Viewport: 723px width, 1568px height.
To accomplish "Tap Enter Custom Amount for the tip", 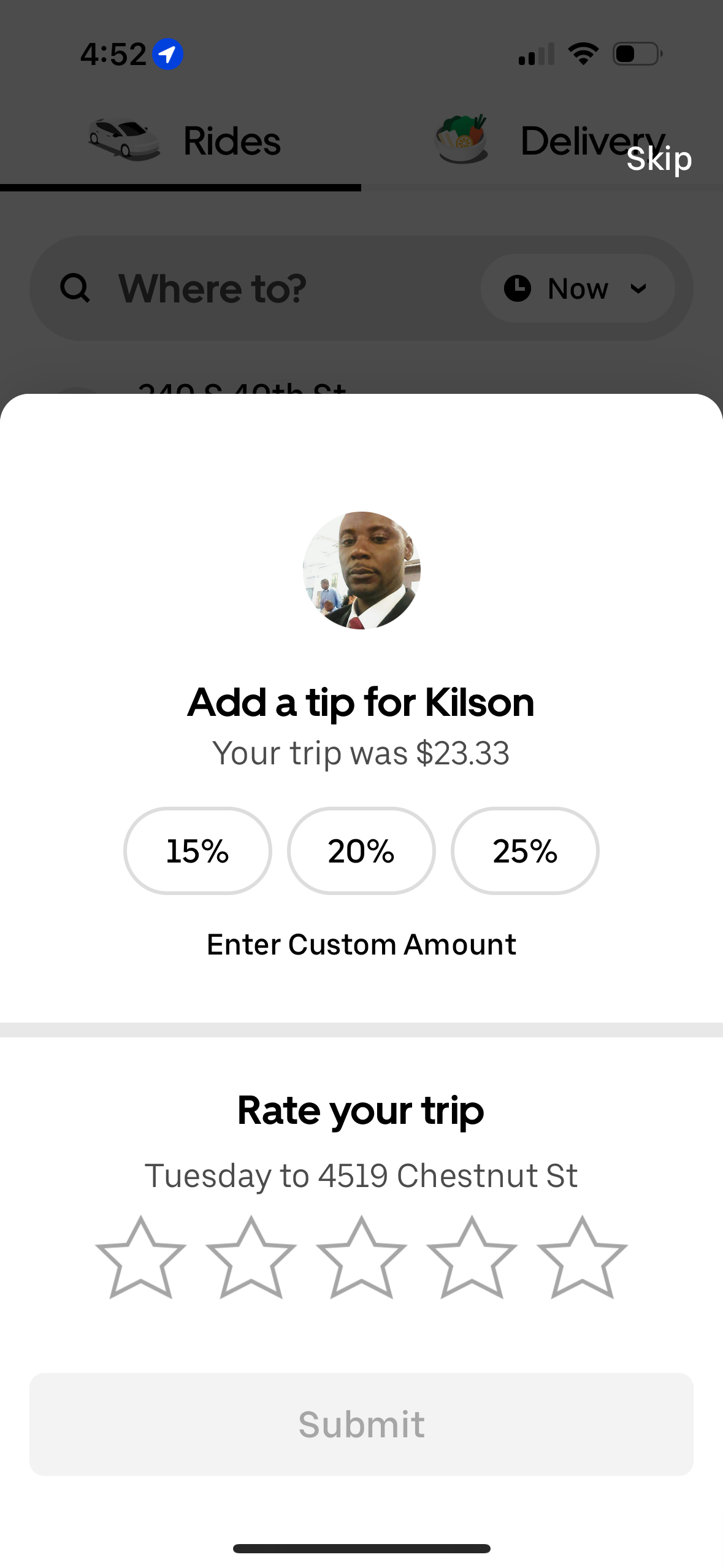I will click(x=361, y=944).
